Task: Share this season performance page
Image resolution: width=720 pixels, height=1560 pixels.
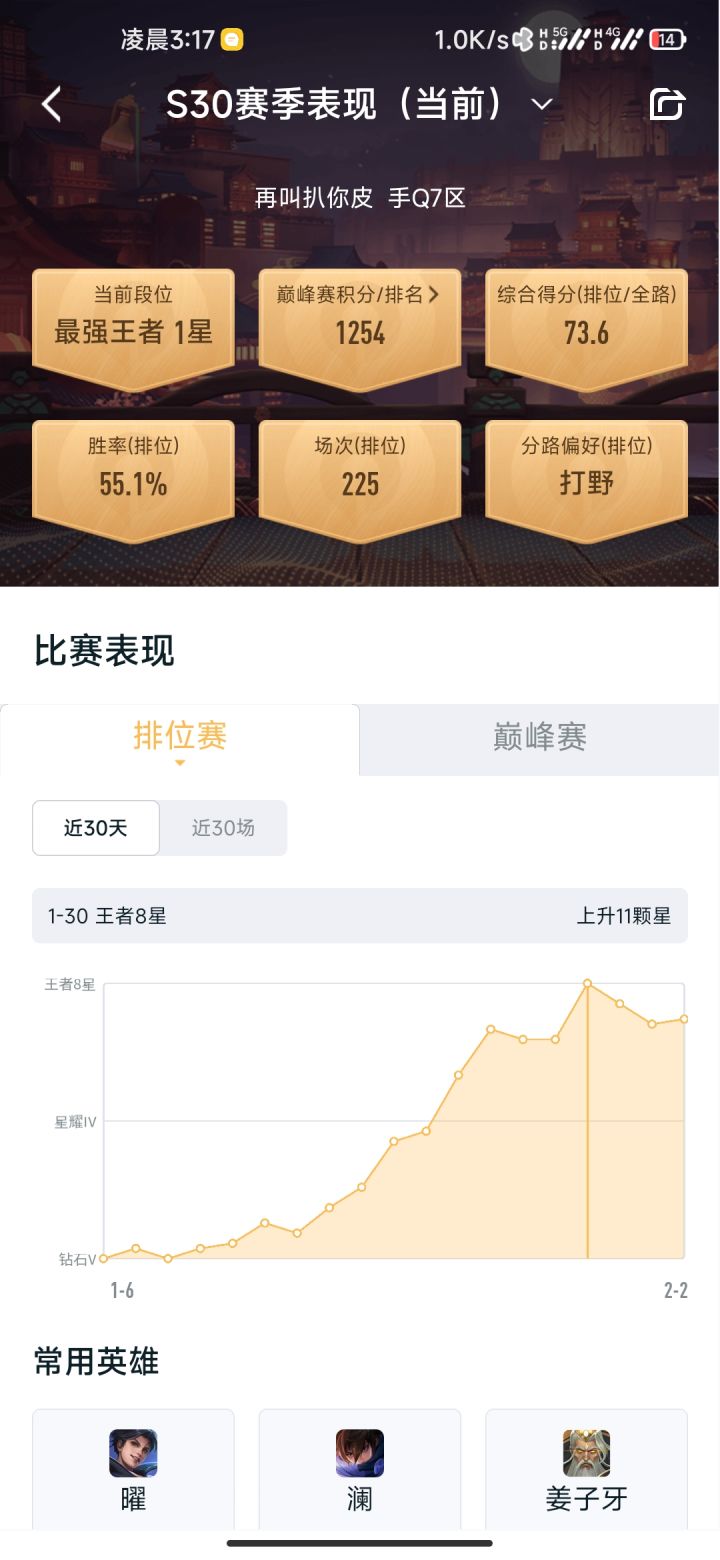Action: 667,104
